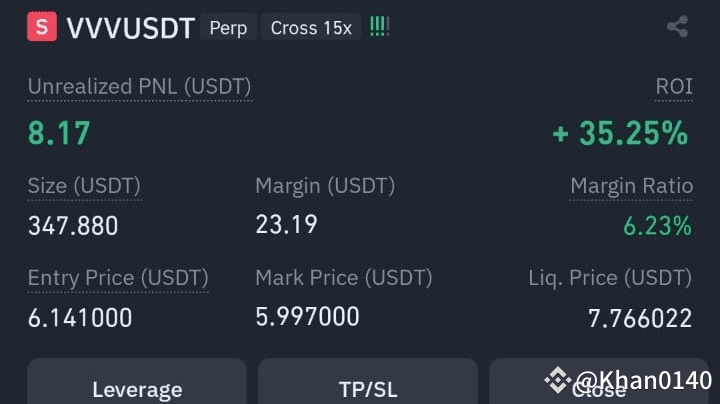Open the VVVUSDT trading pair
Image resolution: width=720 pixels, height=404 pixels.
pos(130,28)
